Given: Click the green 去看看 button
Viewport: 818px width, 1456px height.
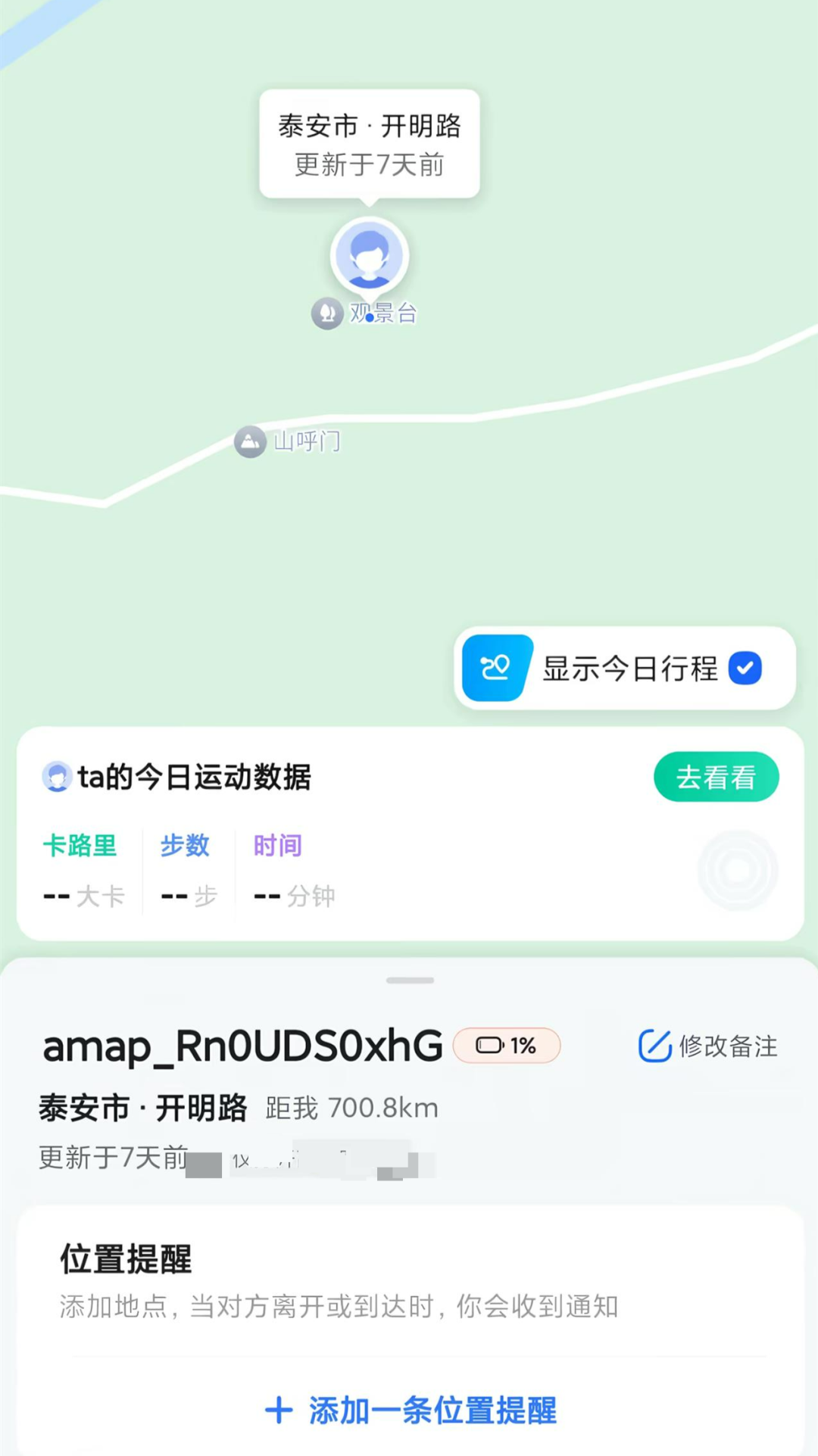Looking at the screenshot, I should pyautogui.click(x=716, y=776).
